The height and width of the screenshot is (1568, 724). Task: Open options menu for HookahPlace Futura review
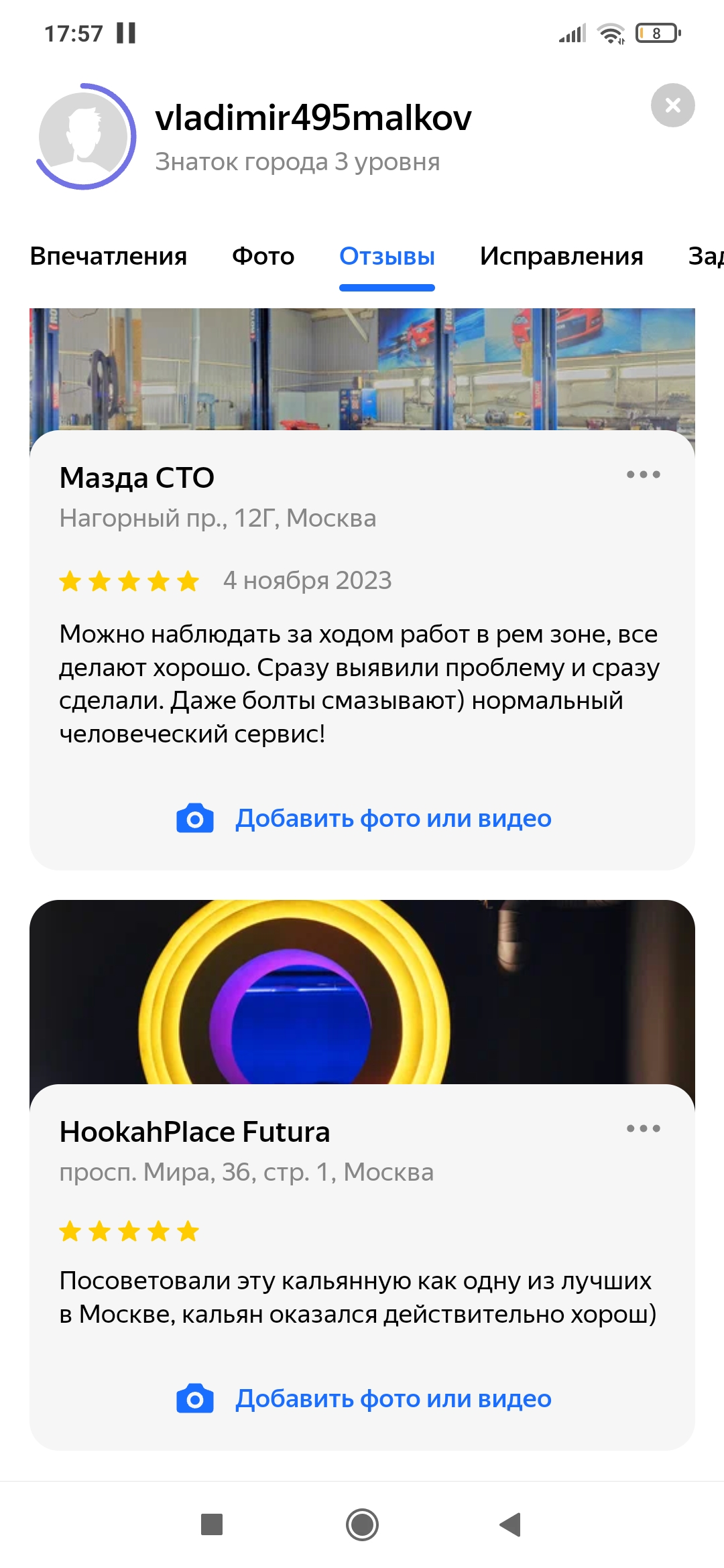pos(643,1129)
